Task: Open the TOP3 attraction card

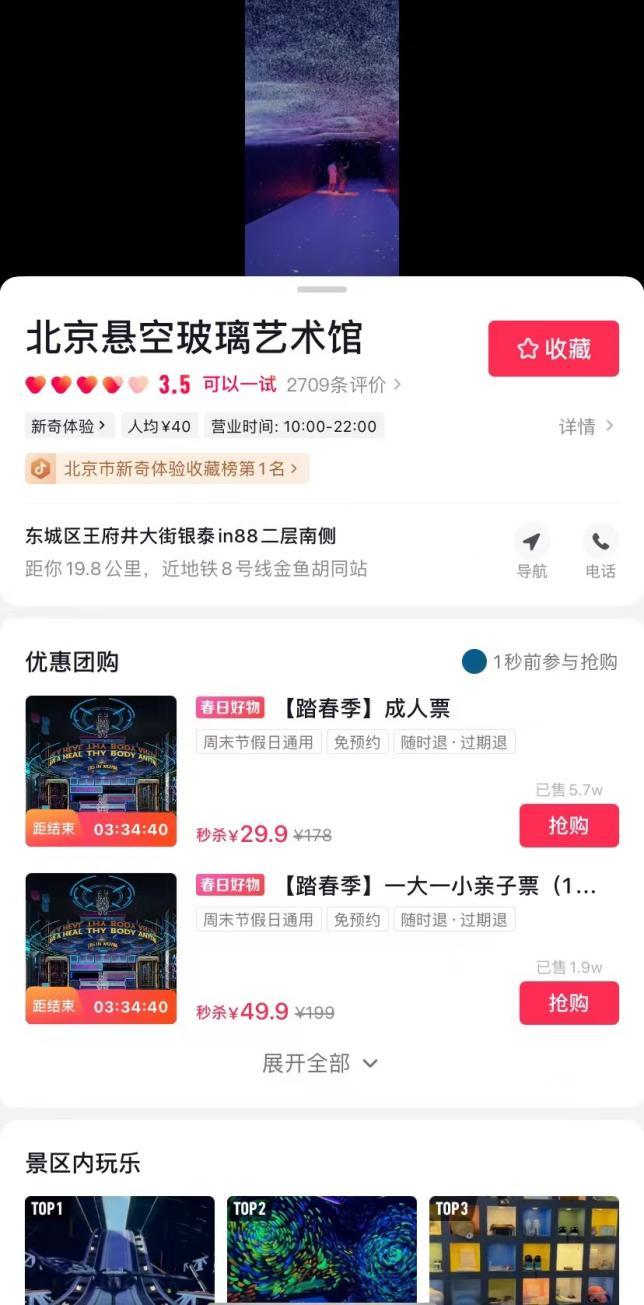Action: [x=524, y=1249]
